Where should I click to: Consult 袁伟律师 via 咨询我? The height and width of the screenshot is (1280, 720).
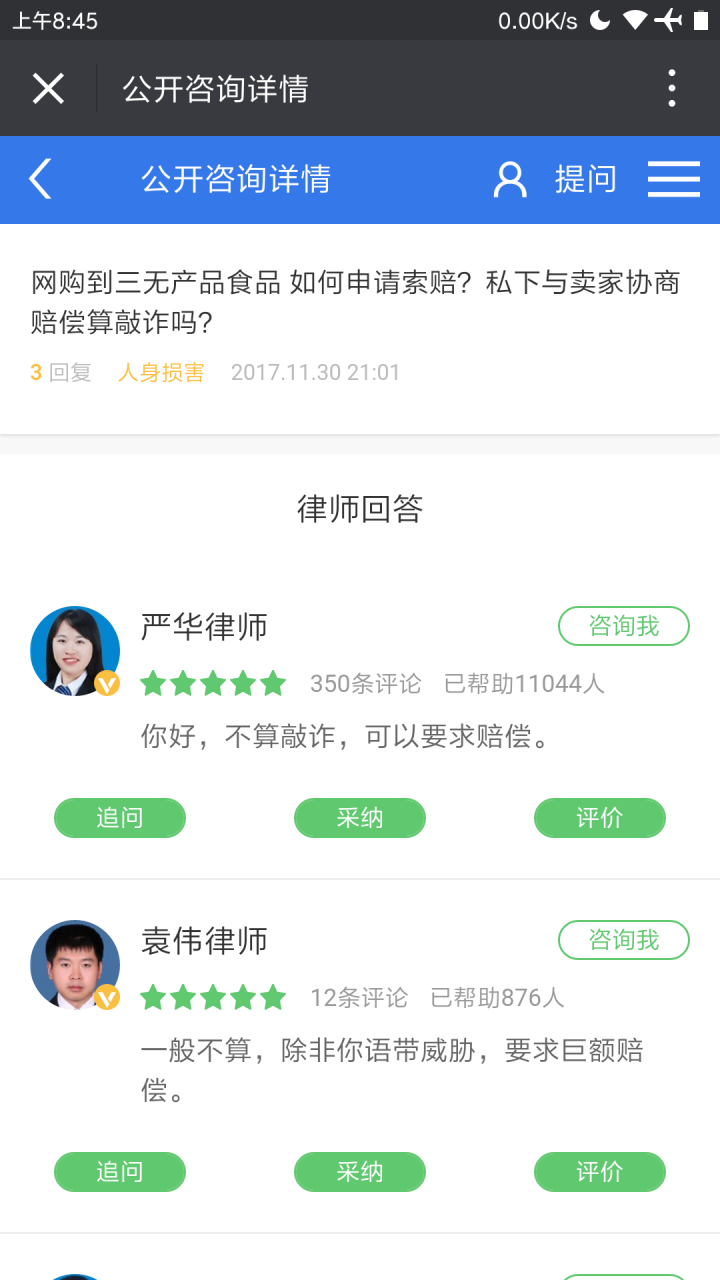pos(623,940)
